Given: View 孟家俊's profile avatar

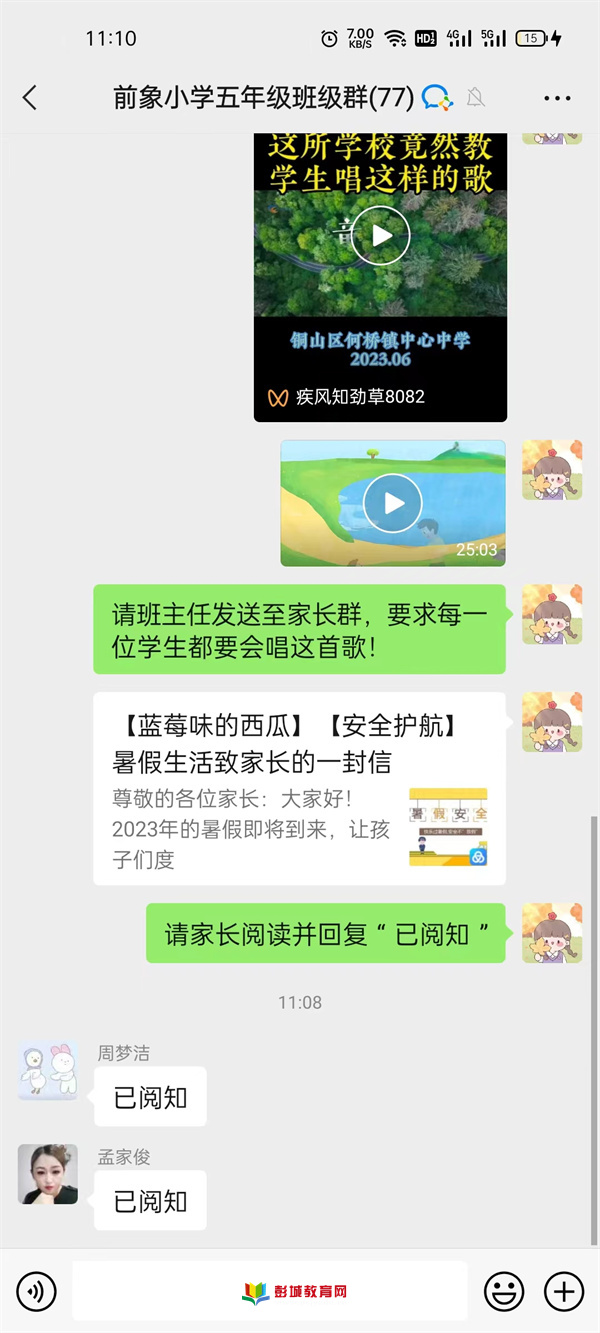Looking at the screenshot, I should [48, 1175].
